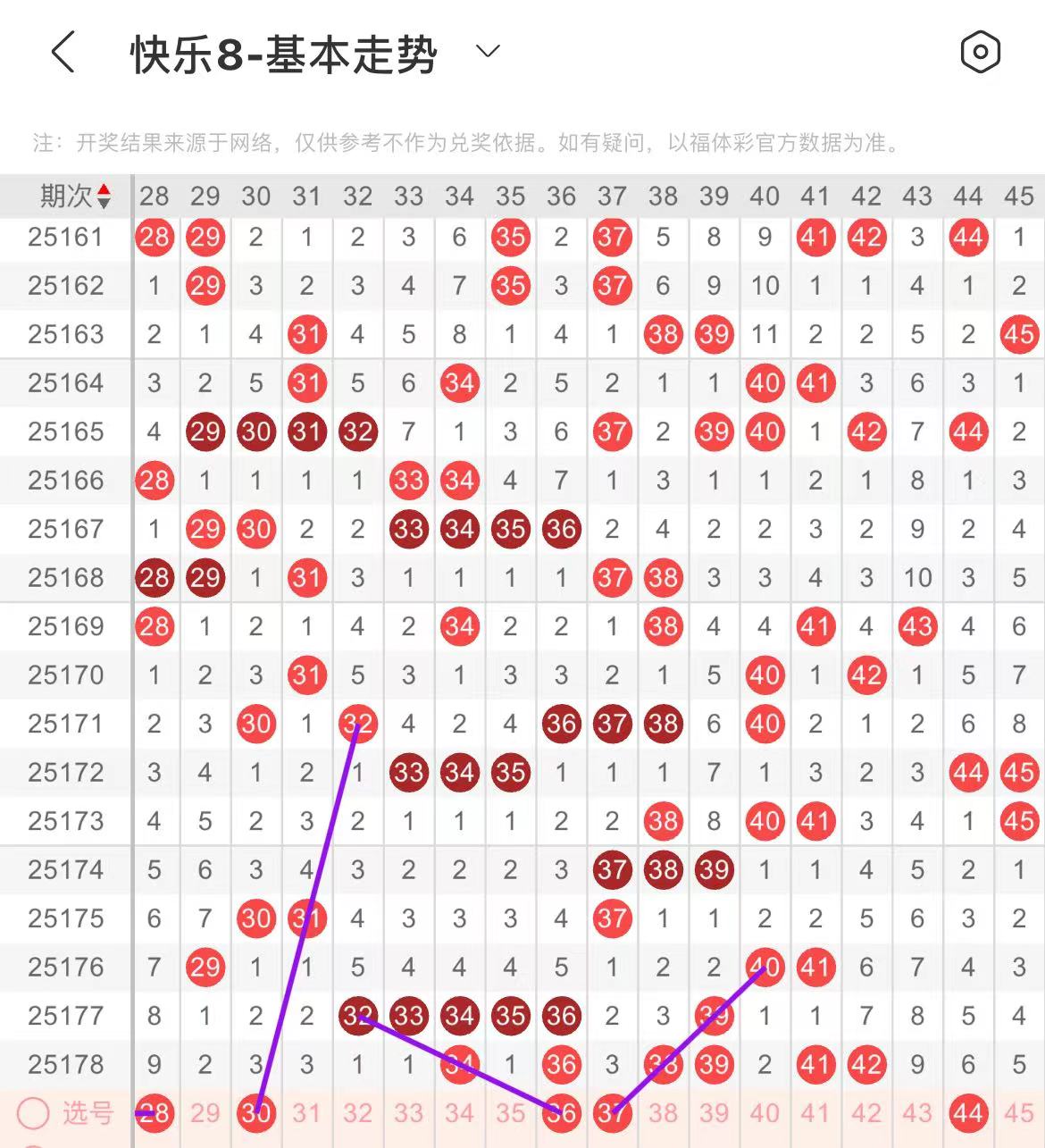Pick number 29 in the 选号 row
This screenshot has width=1045, height=1148.
click(205, 1113)
